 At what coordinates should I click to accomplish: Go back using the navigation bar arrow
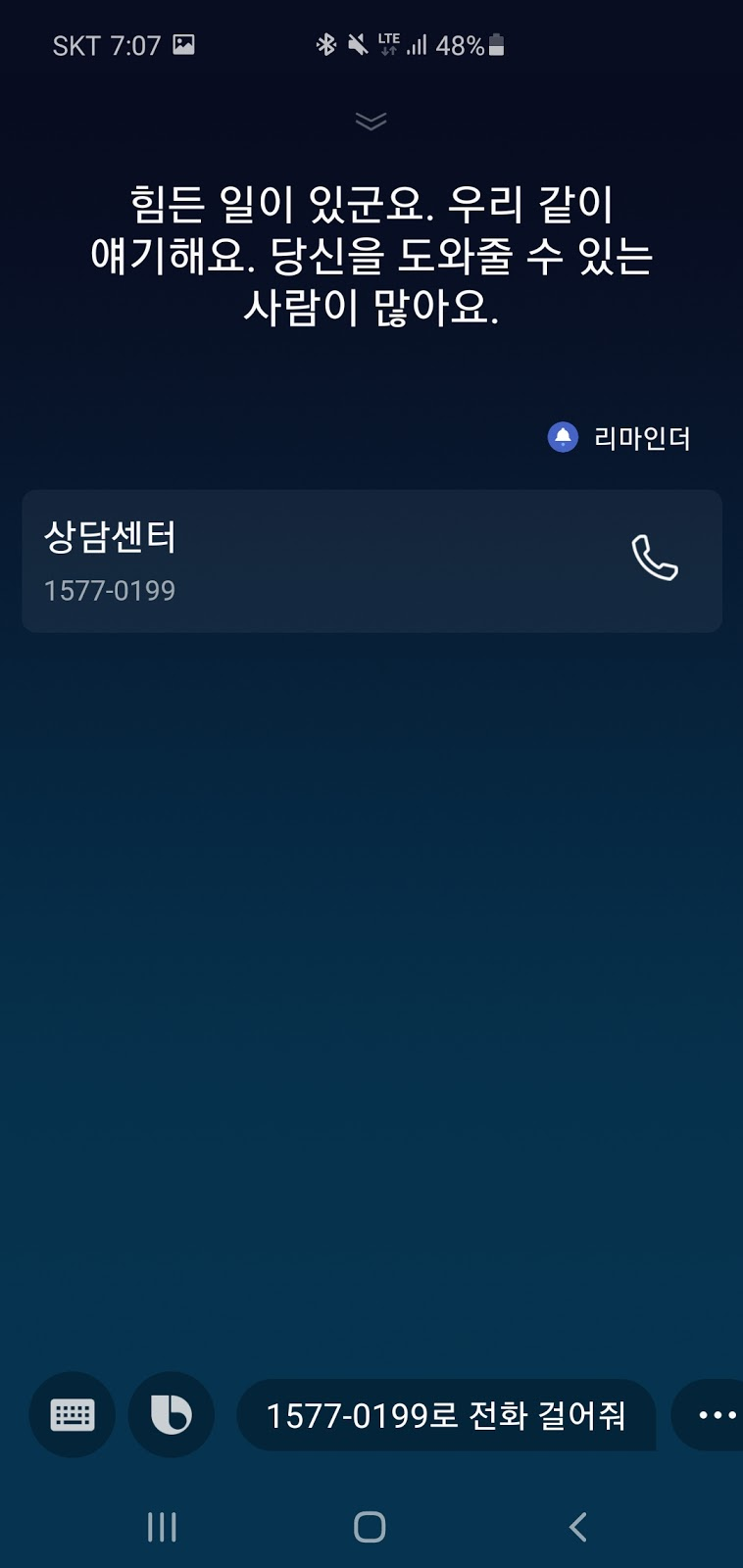[578, 1526]
